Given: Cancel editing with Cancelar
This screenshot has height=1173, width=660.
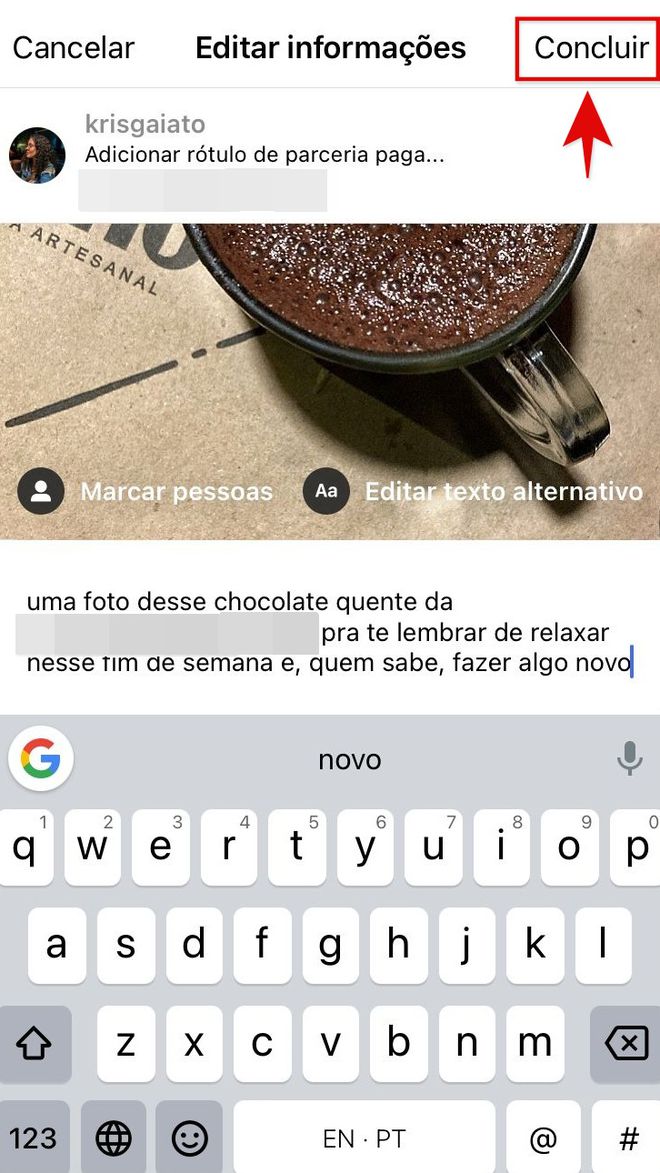Looking at the screenshot, I should [73, 47].
